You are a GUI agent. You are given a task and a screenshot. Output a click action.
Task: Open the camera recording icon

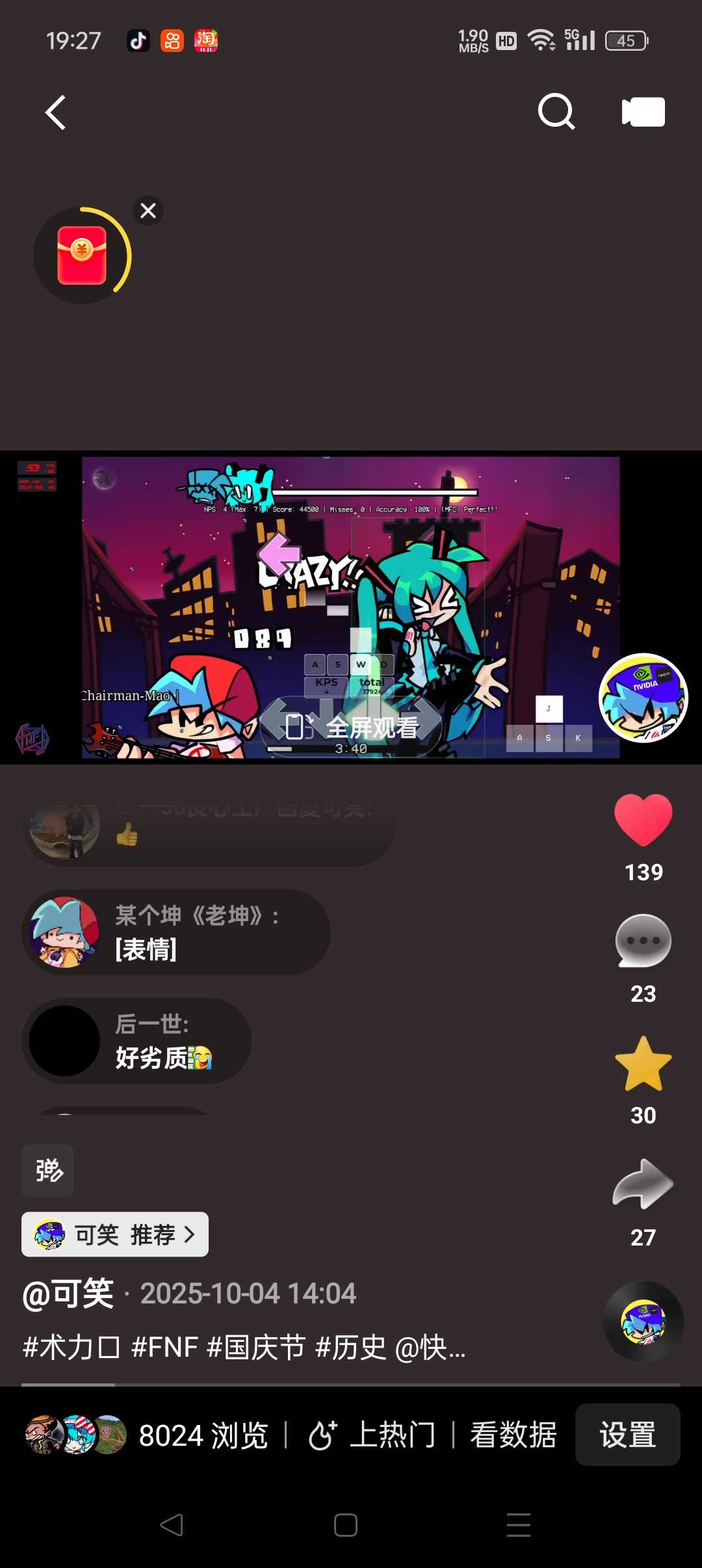click(x=643, y=112)
